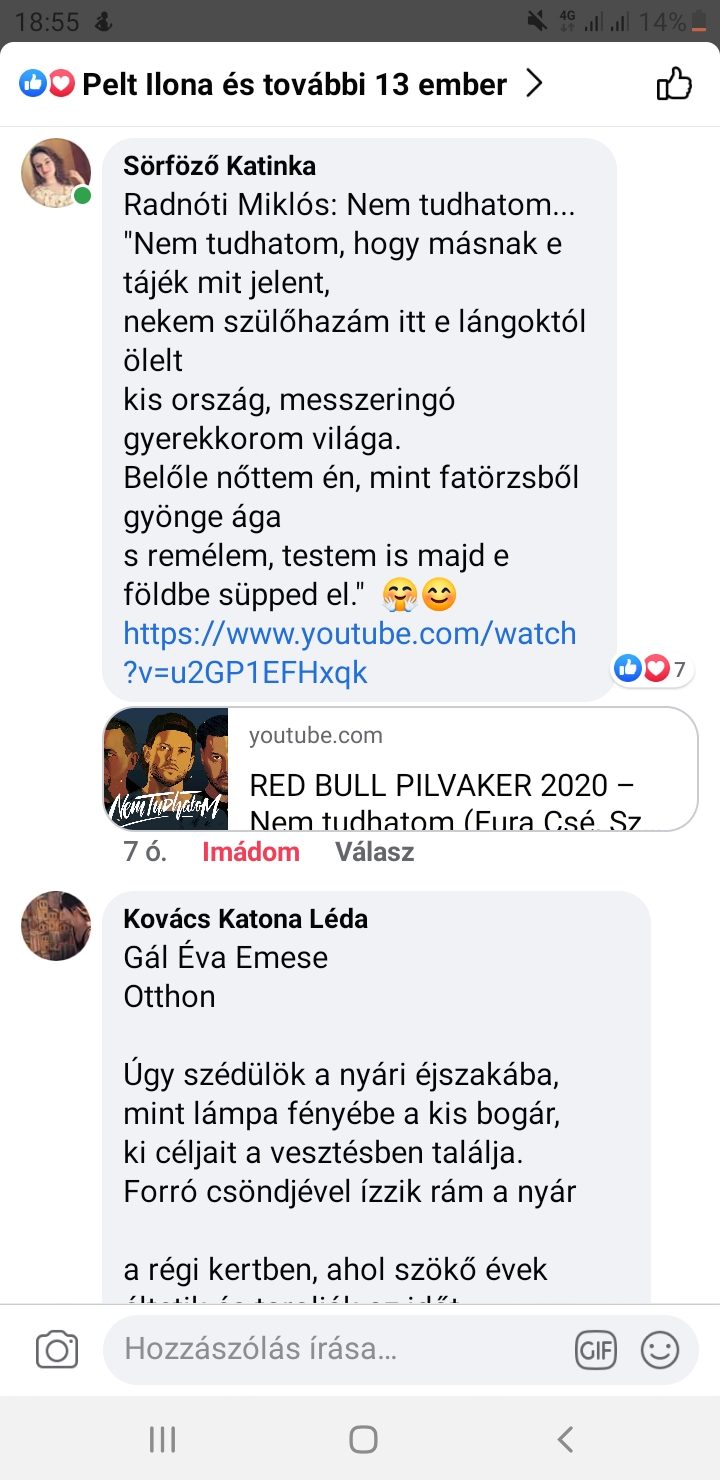Open the GIF picker
Screen dimensions: 720x1480
pos(596,1350)
